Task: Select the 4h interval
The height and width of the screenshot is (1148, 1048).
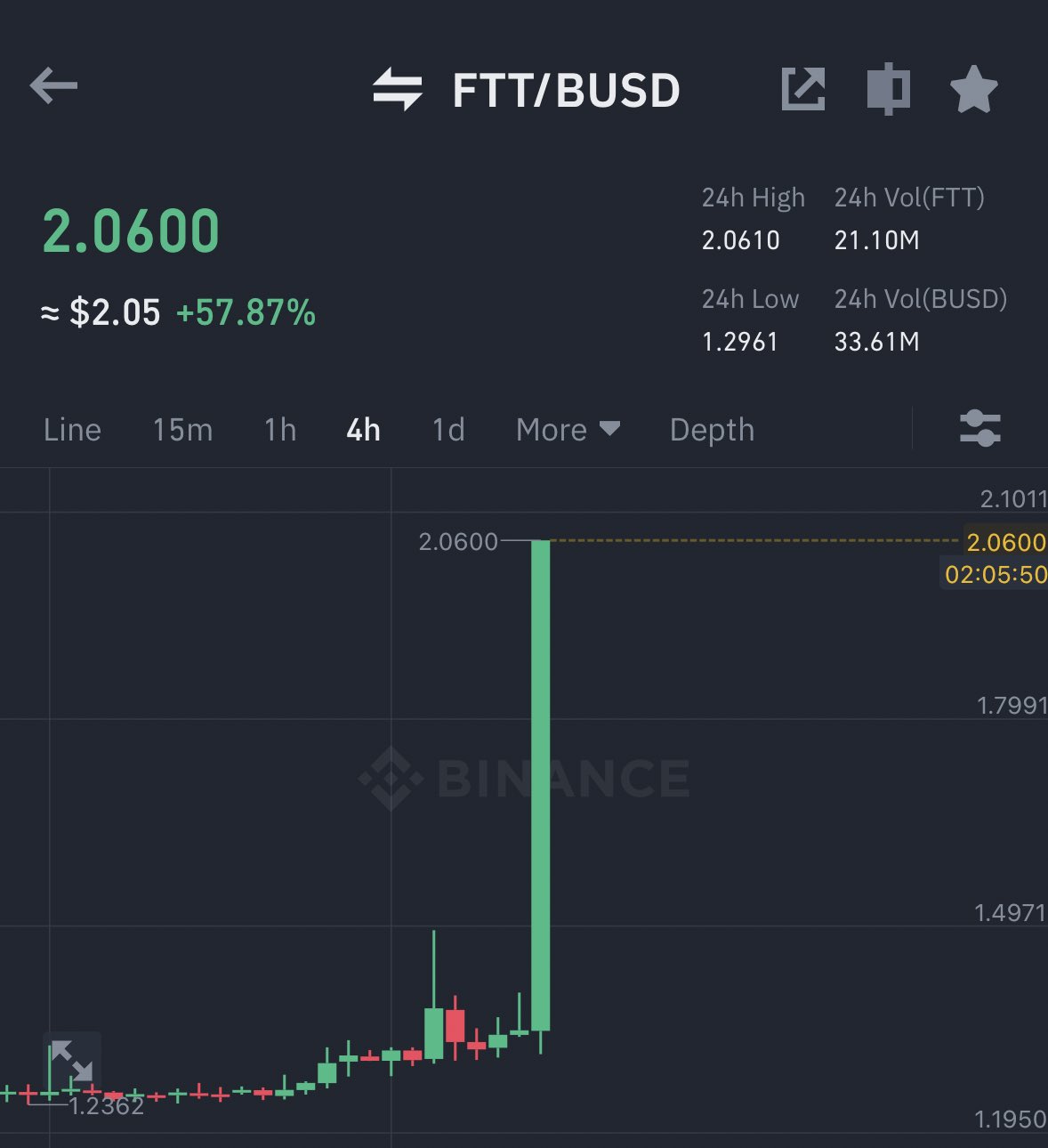Action: [x=363, y=430]
